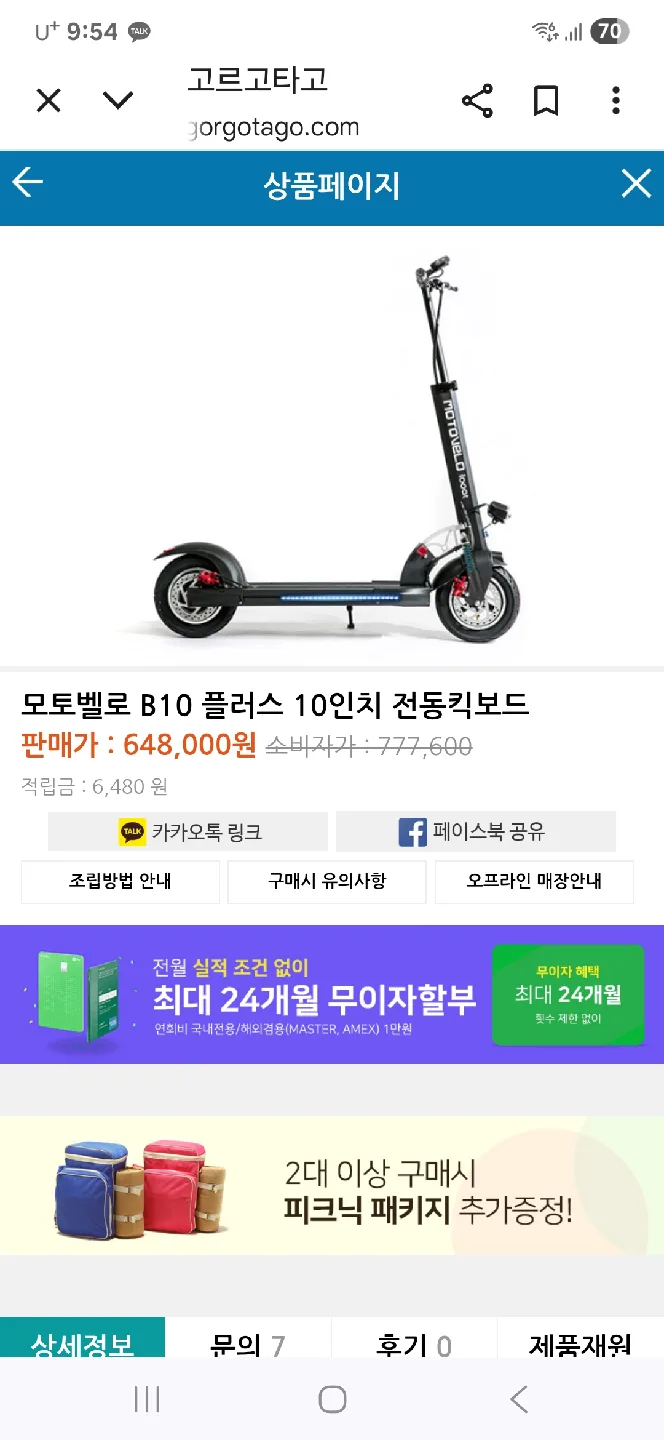Share this page link

[477, 100]
